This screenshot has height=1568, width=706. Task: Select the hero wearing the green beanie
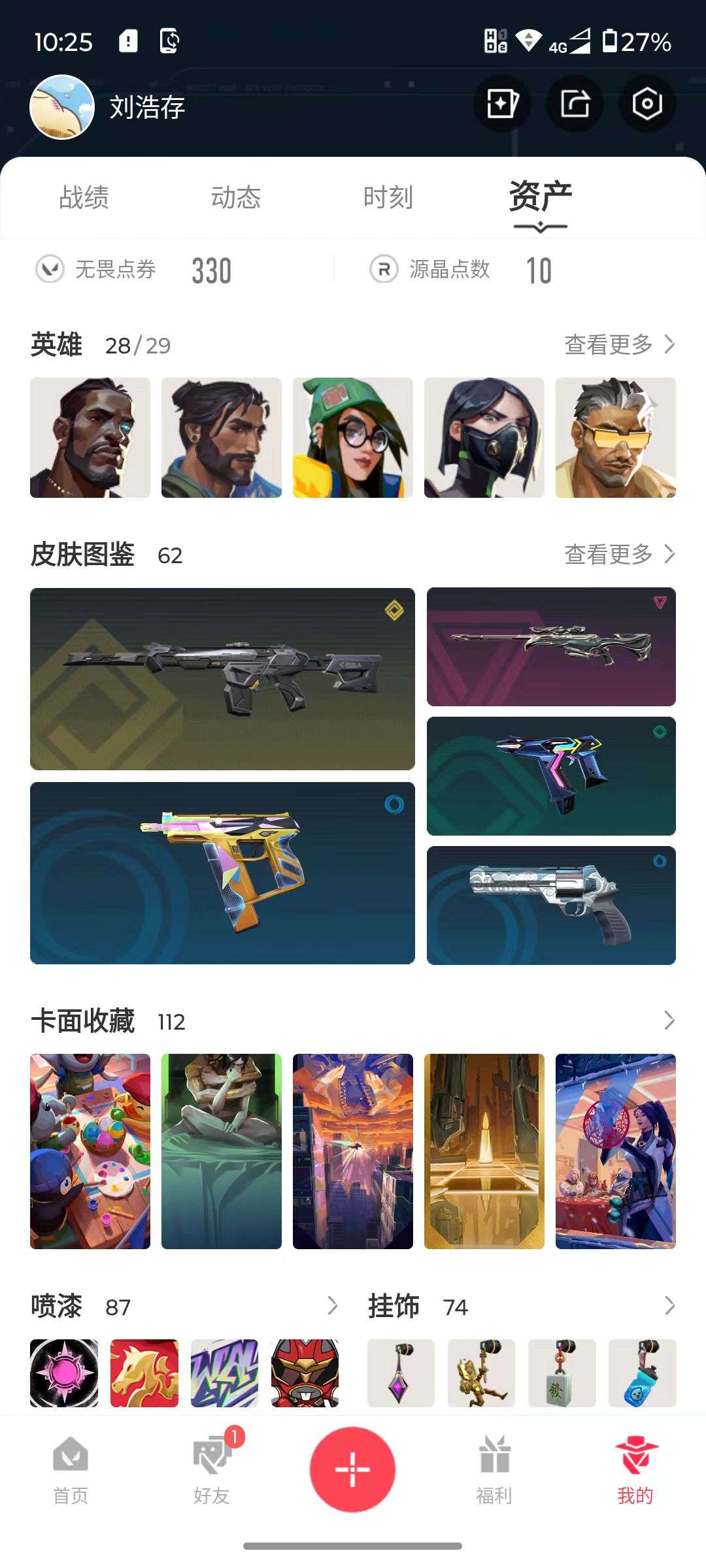(x=353, y=438)
